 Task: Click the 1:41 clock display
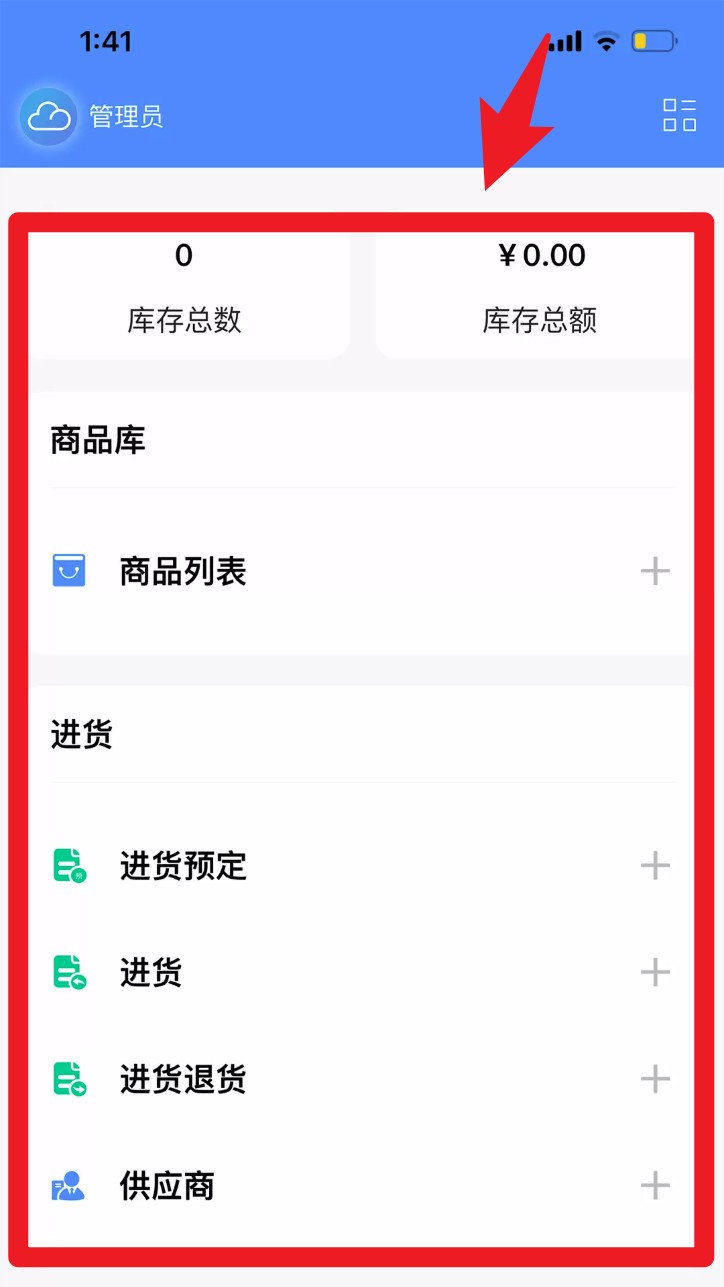click(x=105, y=41)
